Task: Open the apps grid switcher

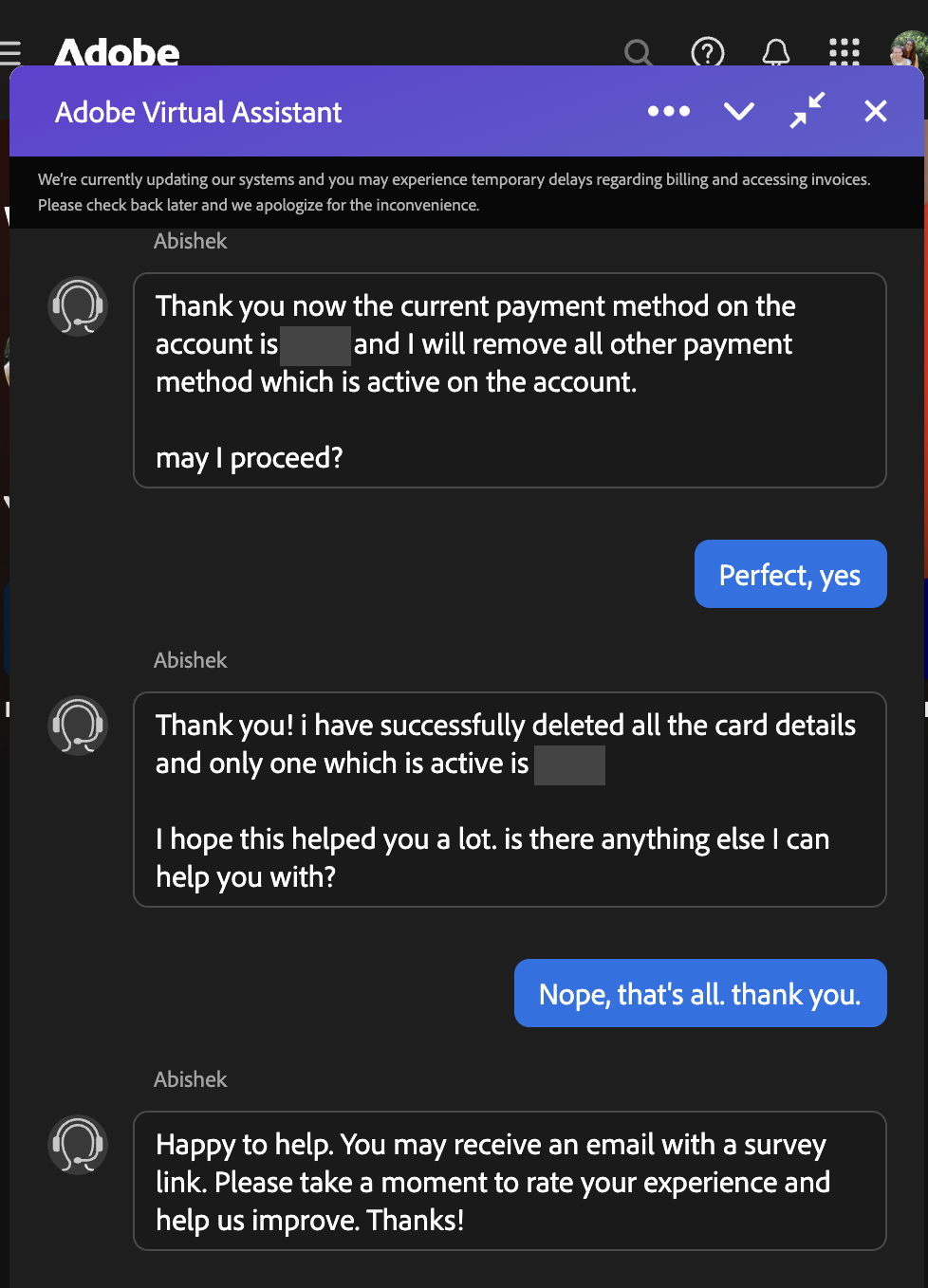Action: click(844, 52)
